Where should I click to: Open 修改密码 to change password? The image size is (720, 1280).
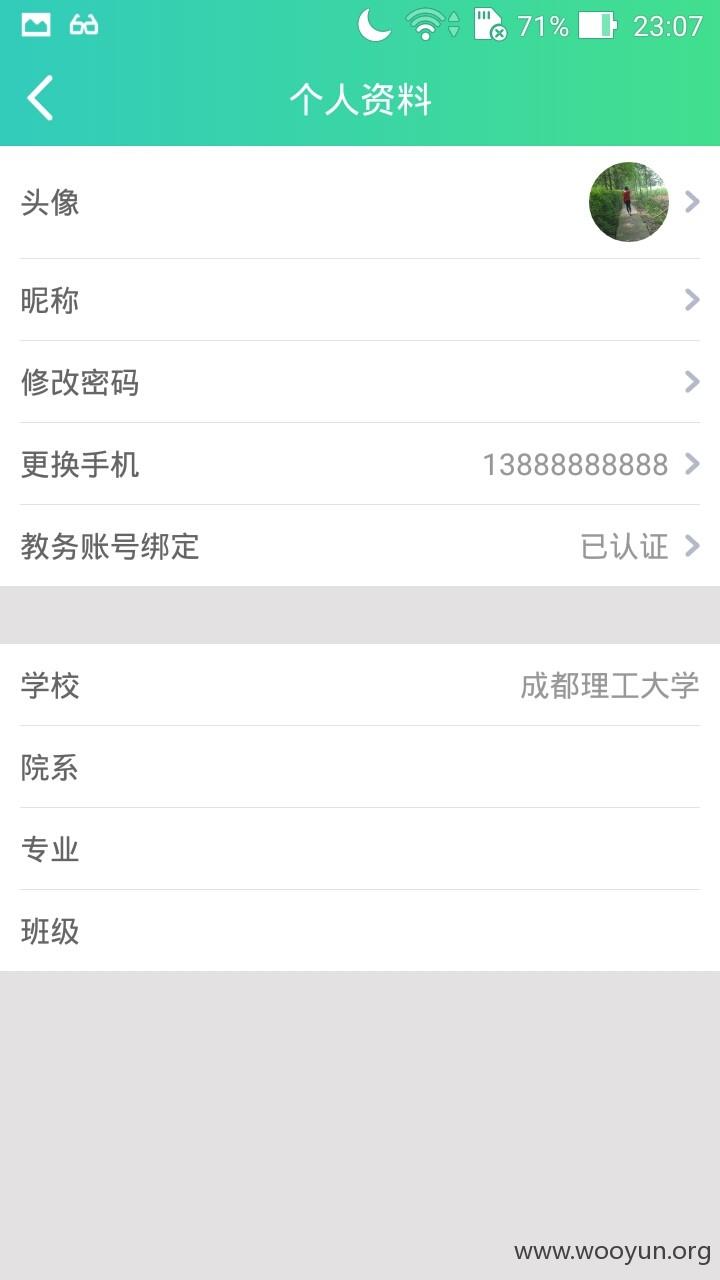[360, 382]
